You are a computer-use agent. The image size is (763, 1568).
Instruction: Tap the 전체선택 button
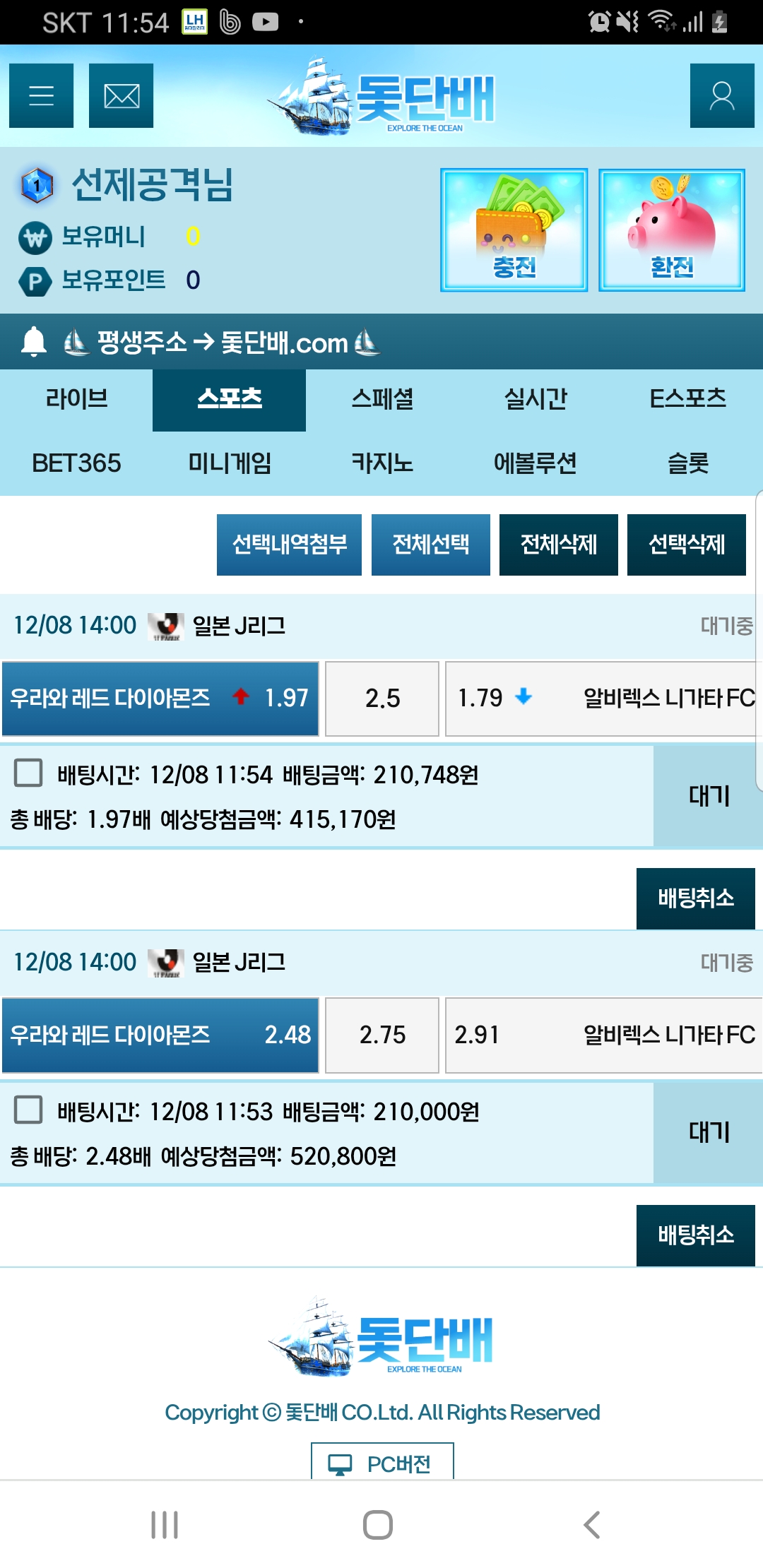431,545
